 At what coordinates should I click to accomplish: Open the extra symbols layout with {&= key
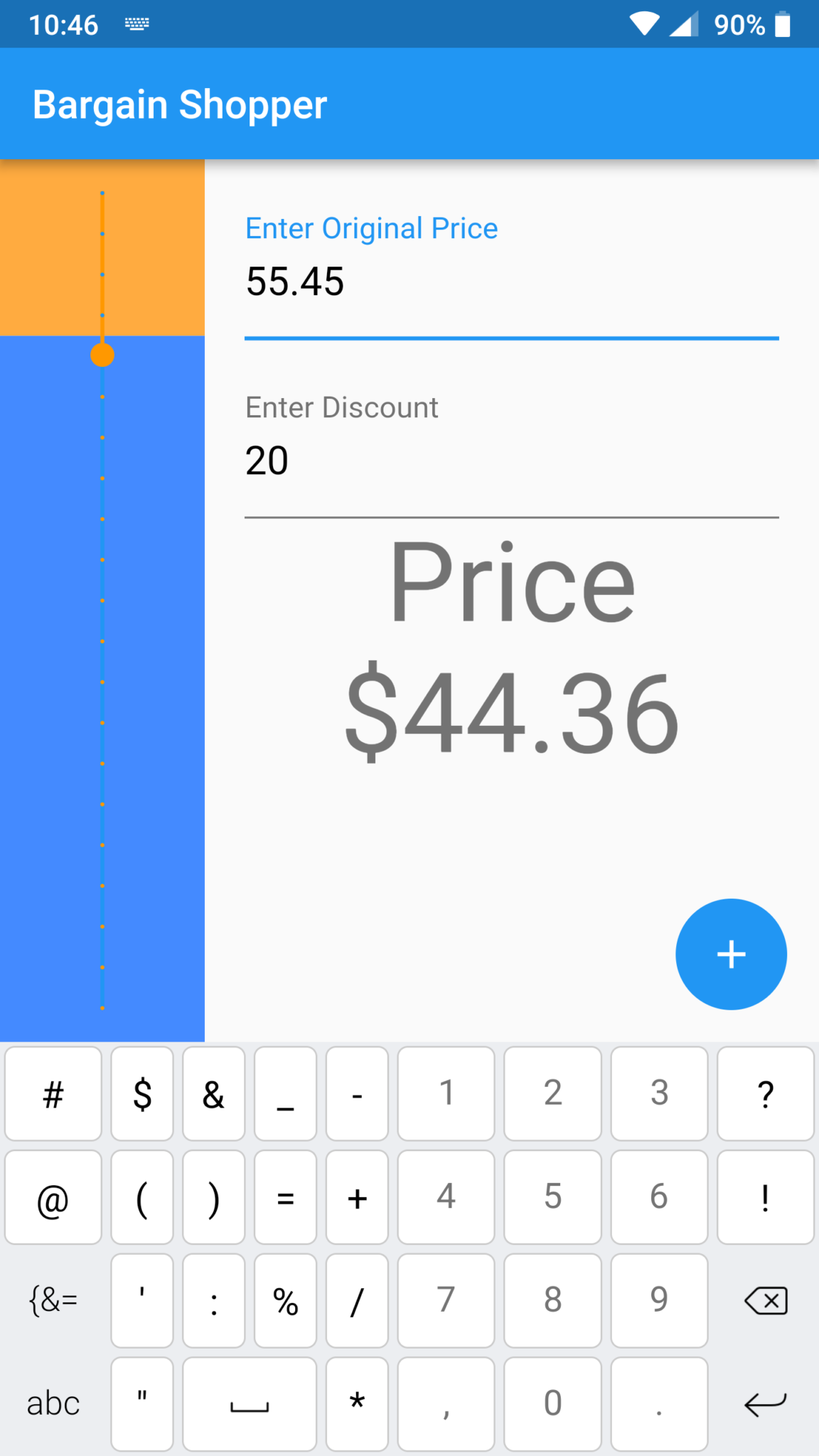coord(53,1300)
